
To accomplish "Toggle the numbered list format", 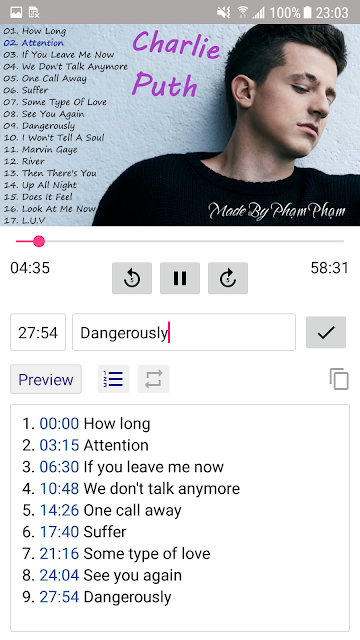I will pos(113,379).
